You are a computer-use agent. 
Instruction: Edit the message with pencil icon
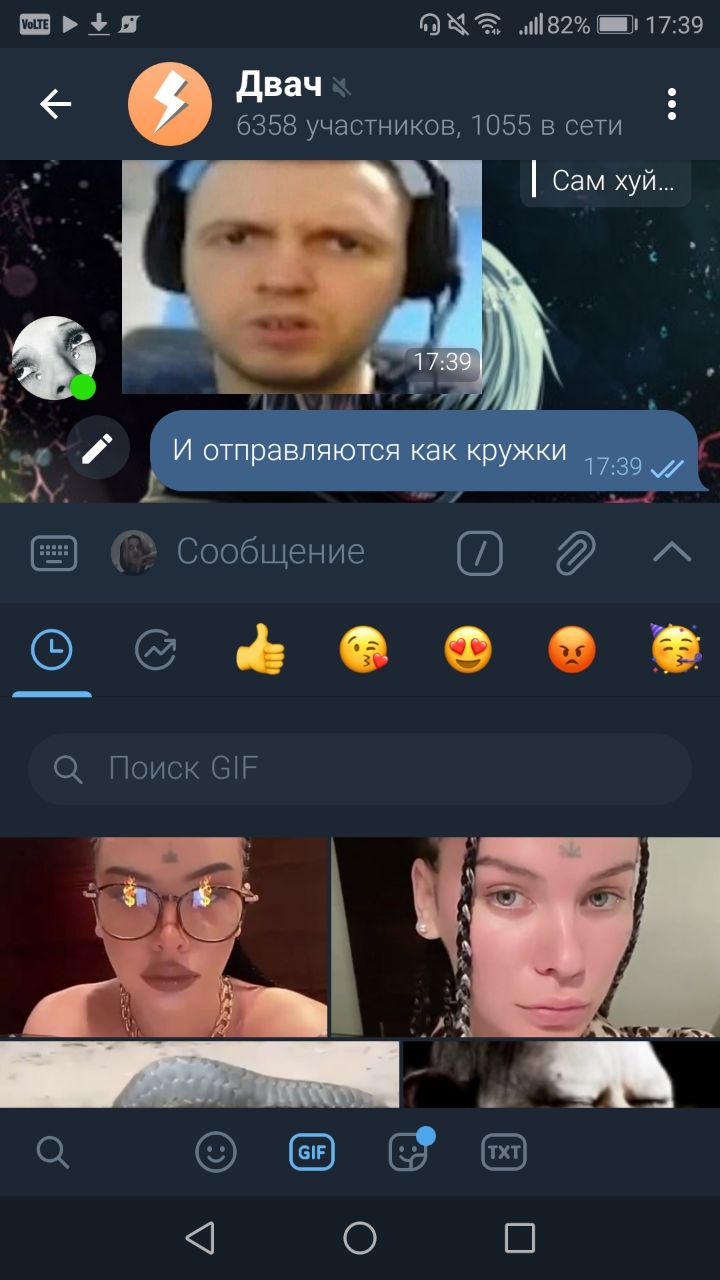coord(97,449)
